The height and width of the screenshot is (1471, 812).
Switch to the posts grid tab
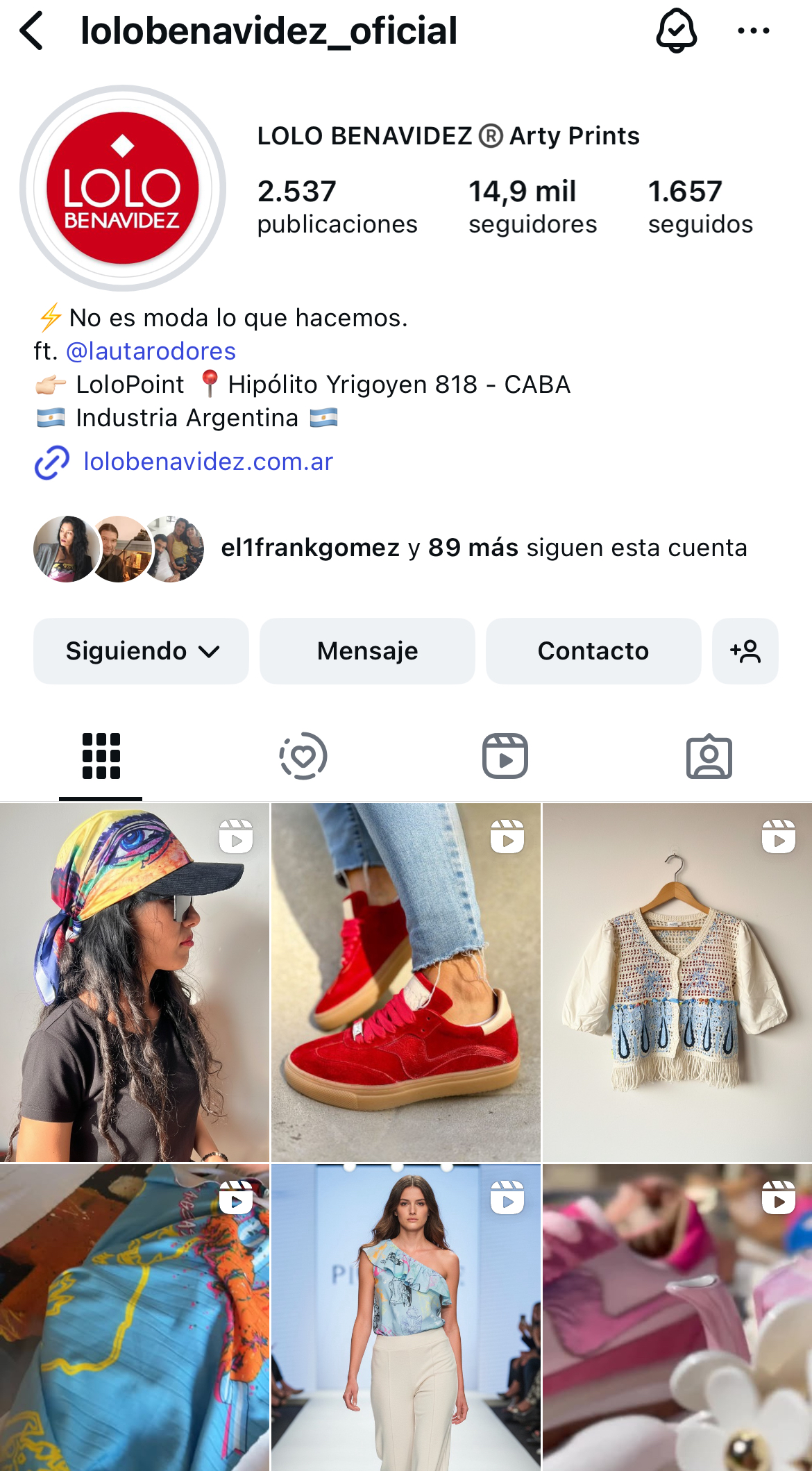[101, 756]
